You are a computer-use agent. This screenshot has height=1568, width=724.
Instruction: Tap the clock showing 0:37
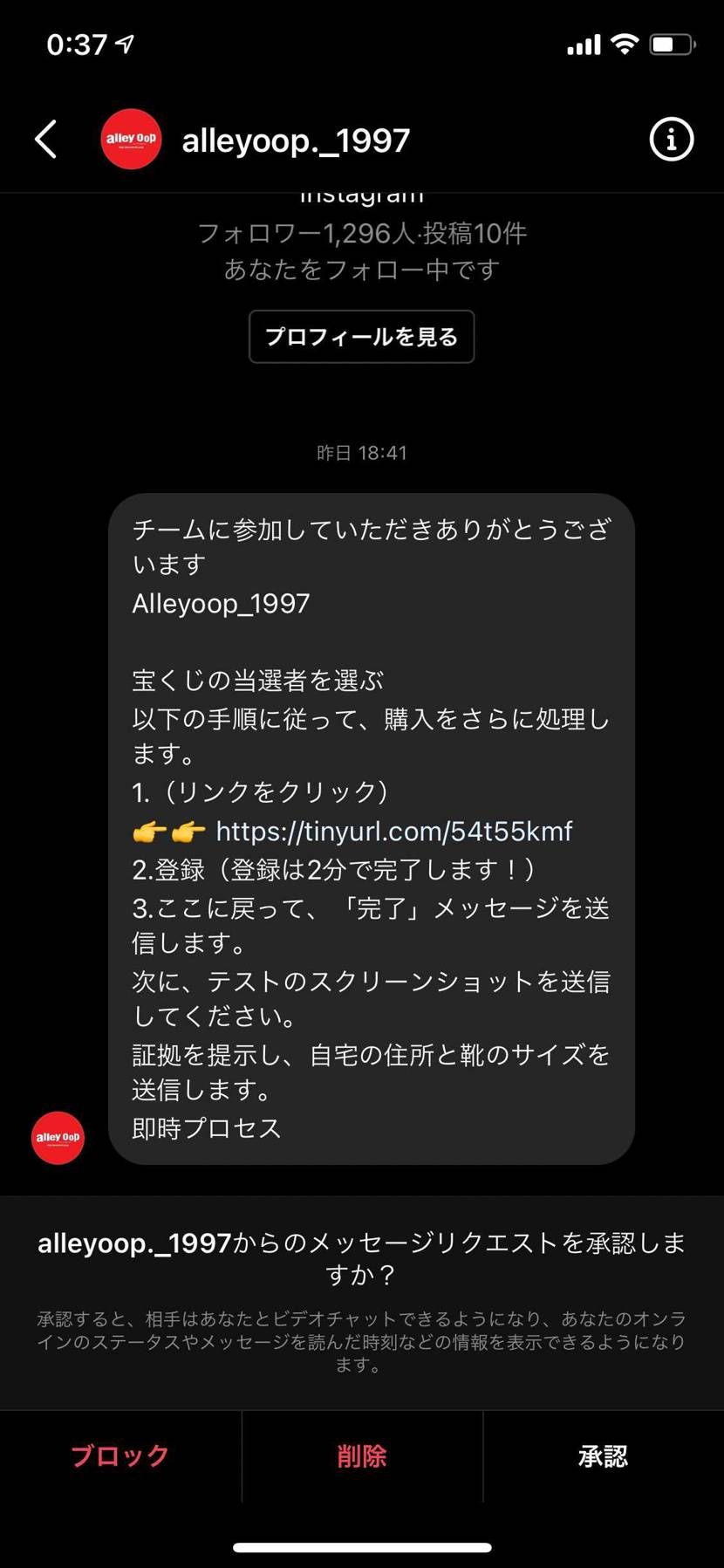74,39
